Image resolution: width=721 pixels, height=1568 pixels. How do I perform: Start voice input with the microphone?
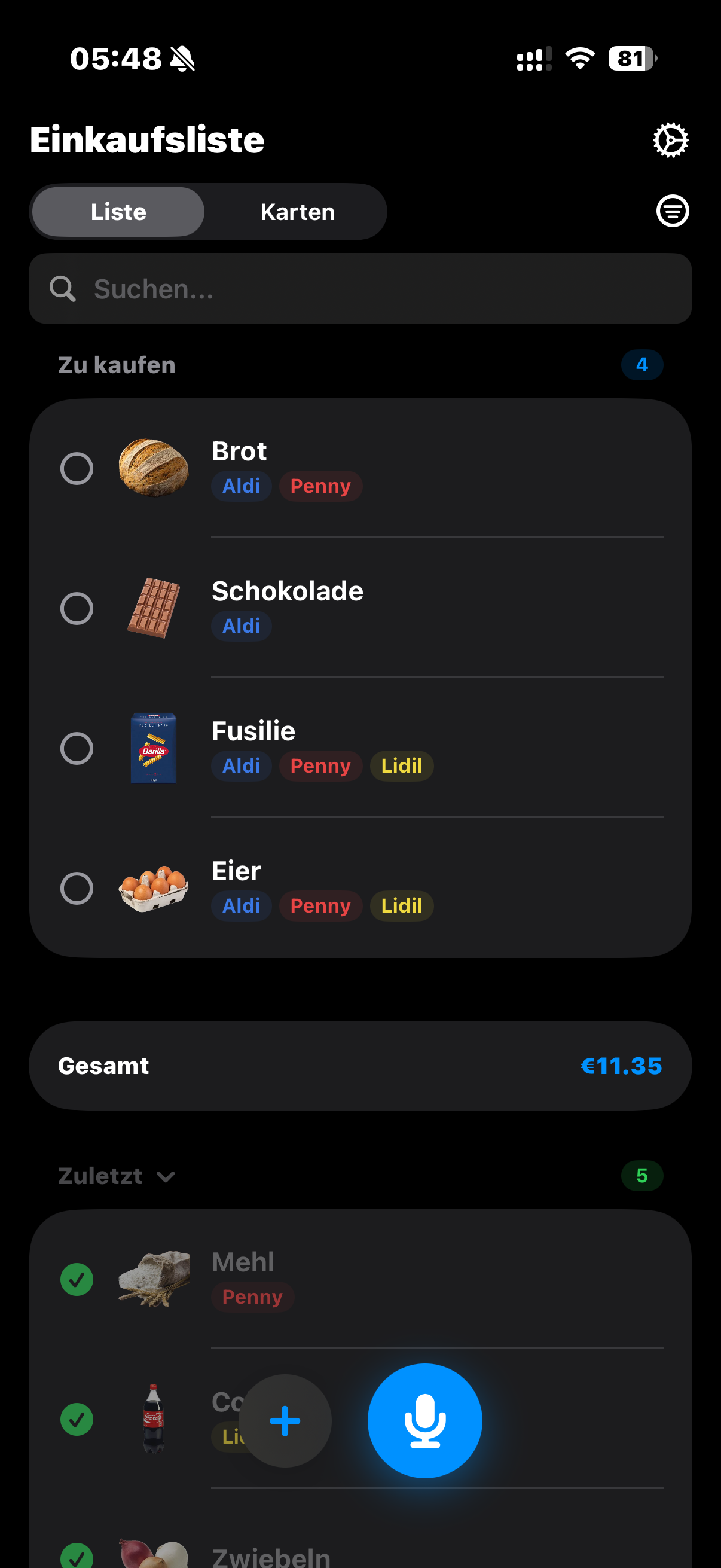[424, 1421]
